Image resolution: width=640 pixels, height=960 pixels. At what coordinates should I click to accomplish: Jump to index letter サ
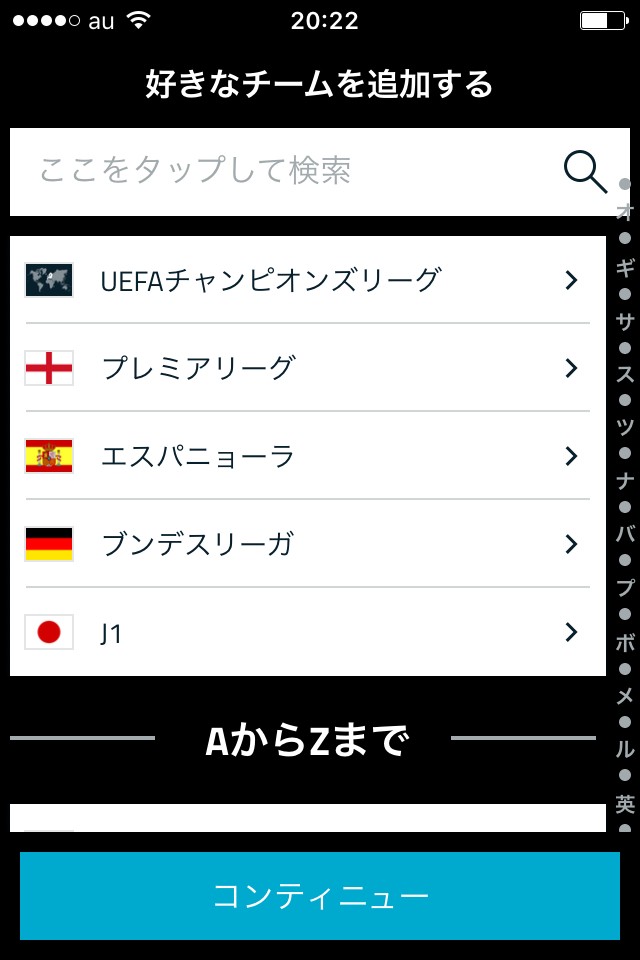(625, 320)
